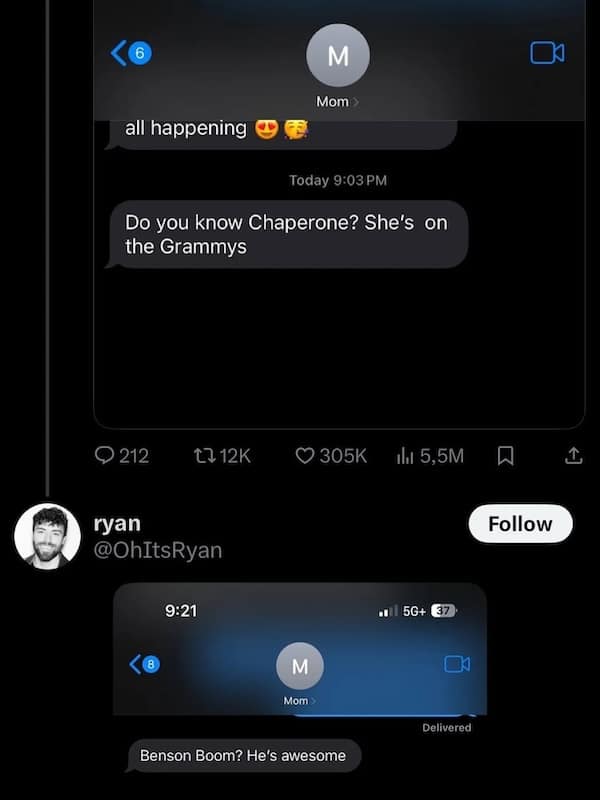Share the Chaperone tweet
Viewport: 600px width, 800px height.
tap(573, 456)
